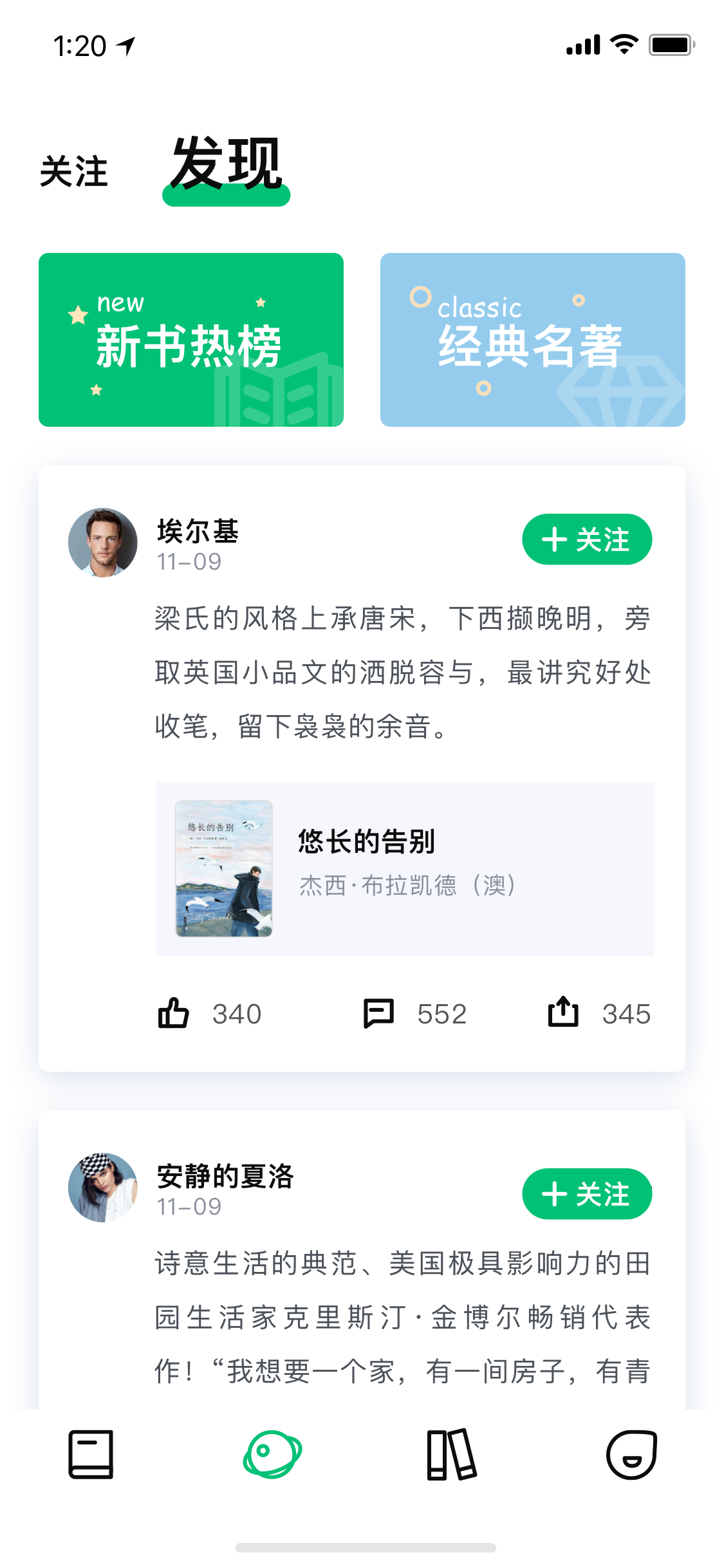Follow user 埃尔基
This screenshot has width=724, height=1568.
(x=587, y=539)
